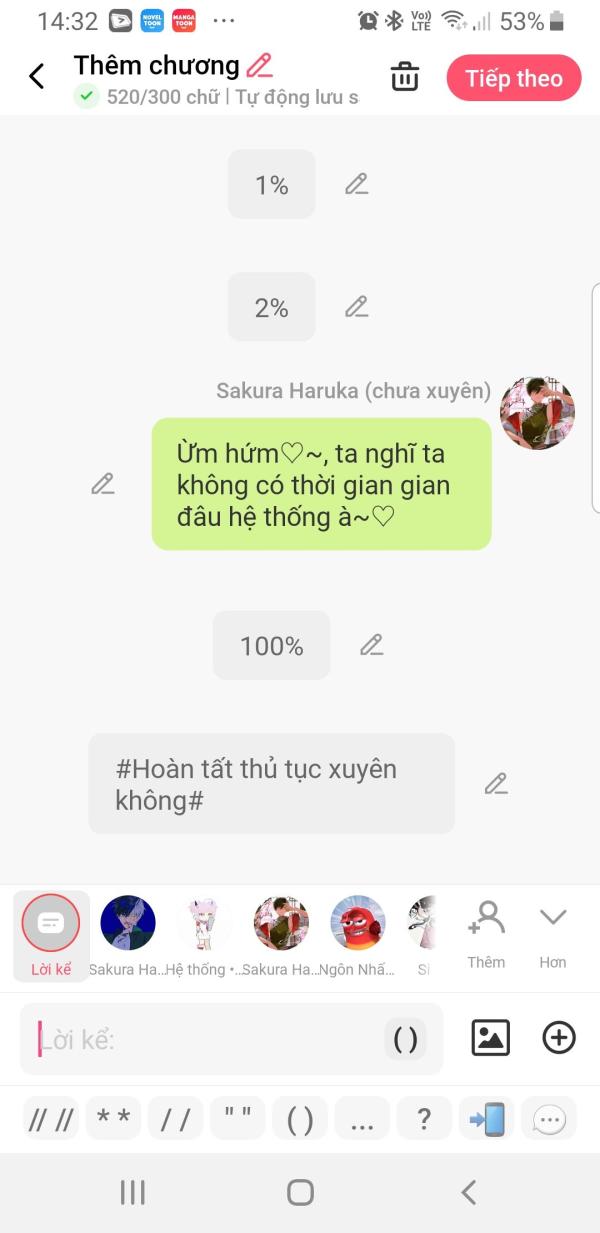Insert the question mark shortcut
This screenshot has width=600, height=1233.
[x=424, y=1119]
